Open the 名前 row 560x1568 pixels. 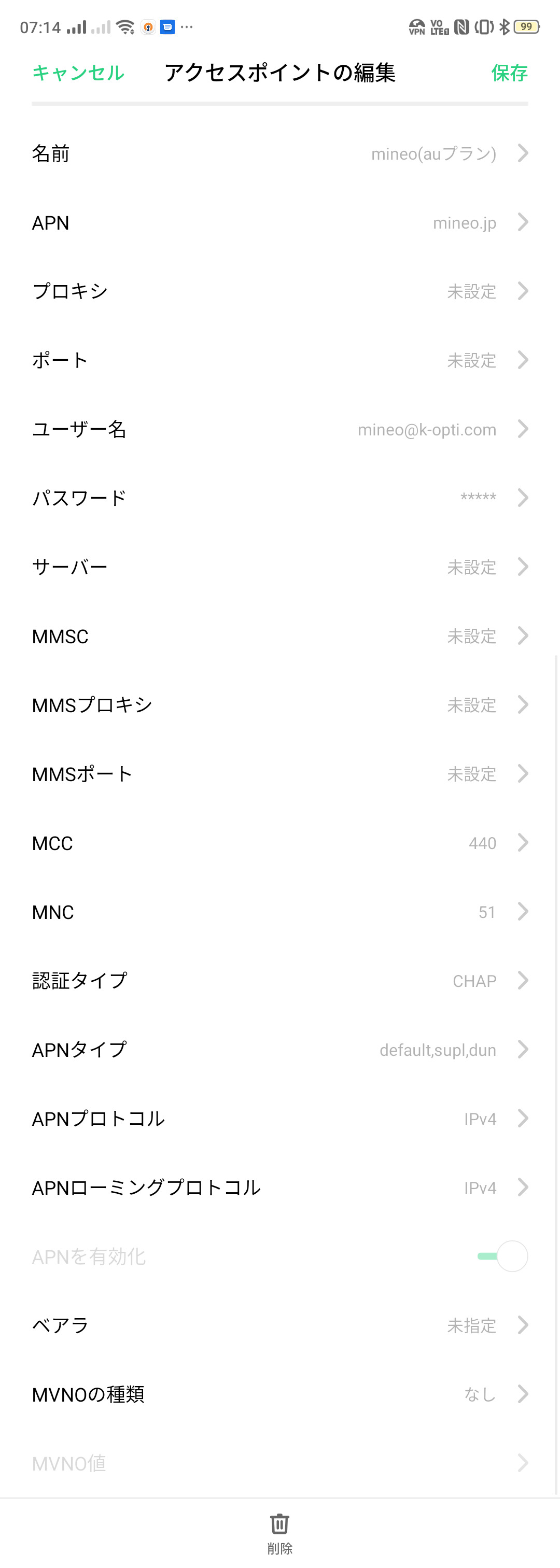280,153
